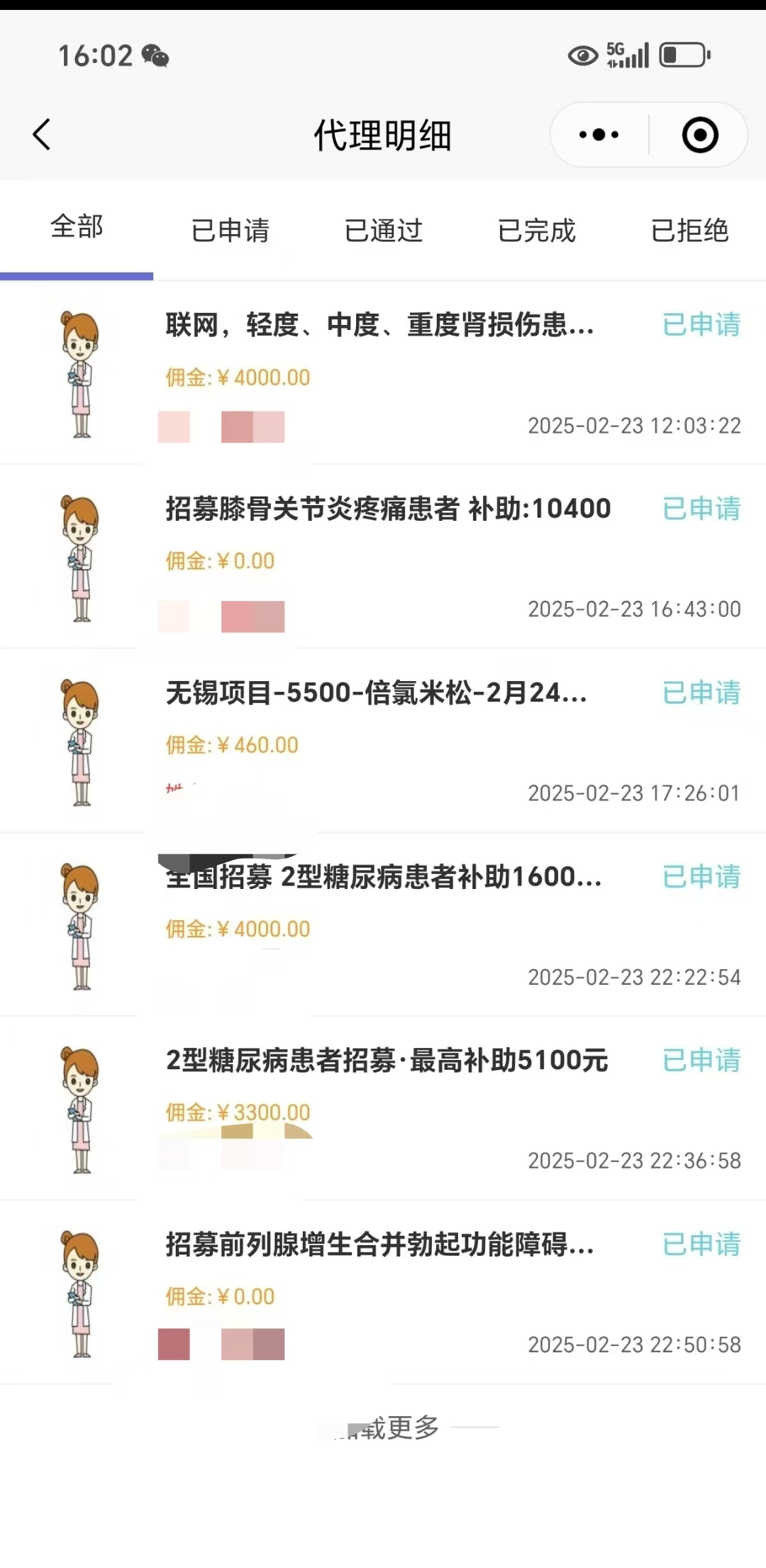The width and height of the screenshot is (766, 1568).
Task: Open the 2型糖尿病患者招募 最高补助5100元 entry
Action: tap(387, 1061)
